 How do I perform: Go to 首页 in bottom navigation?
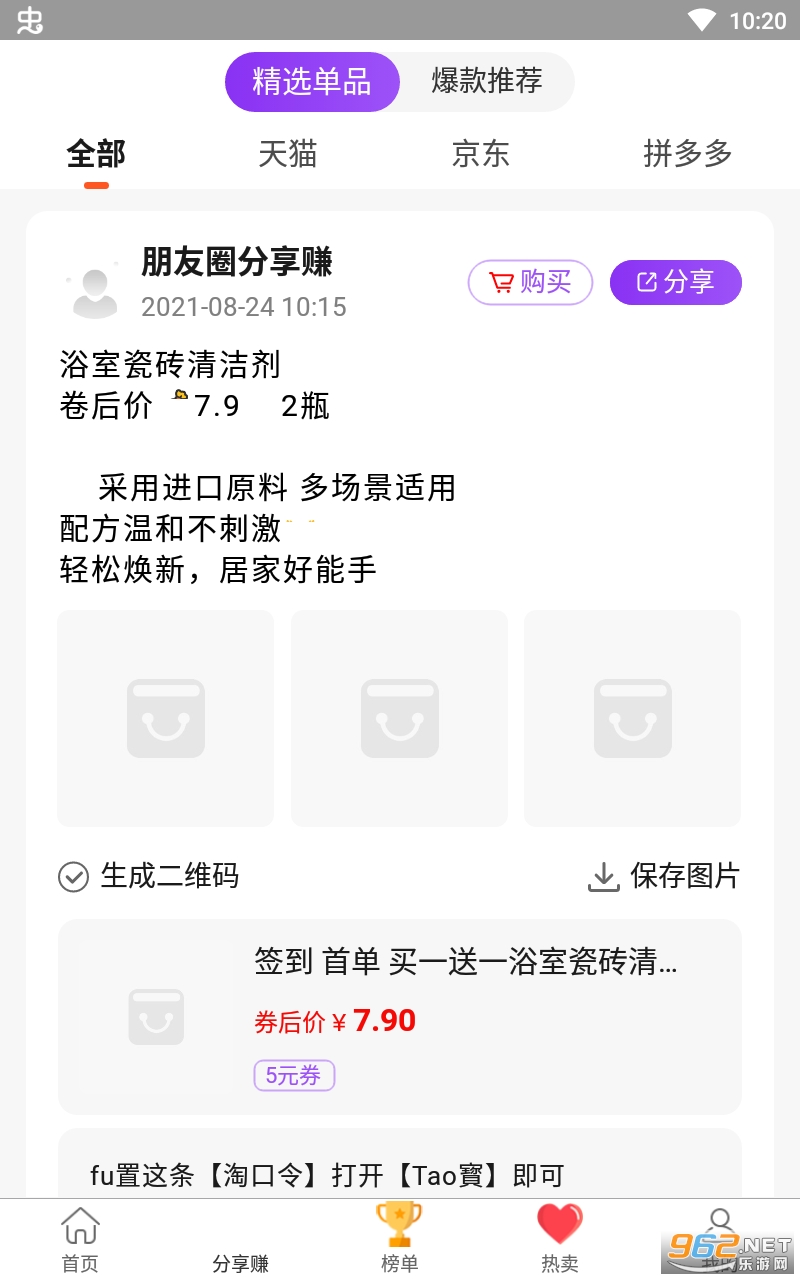click(80, 1238)
